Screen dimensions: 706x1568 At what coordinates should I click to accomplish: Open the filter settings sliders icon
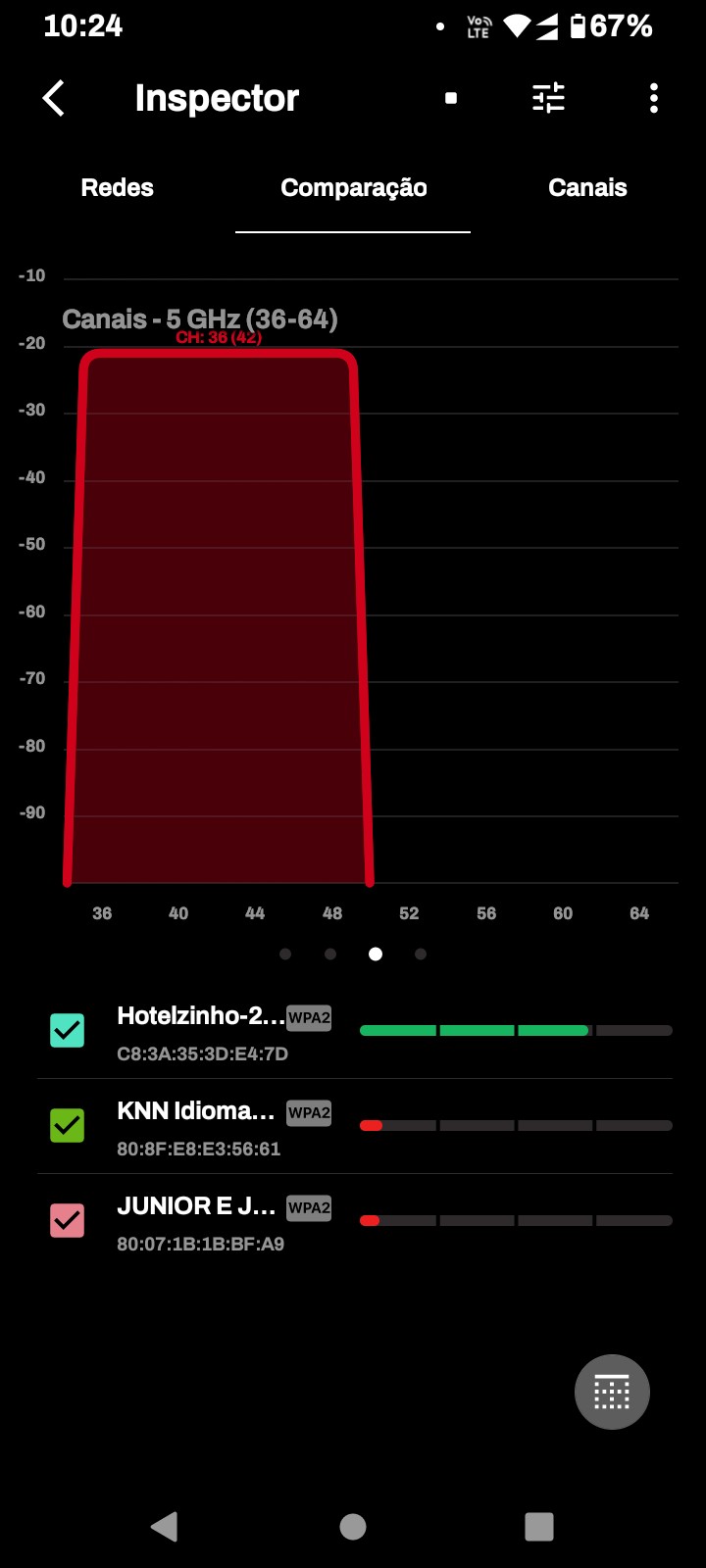point(548,98)
